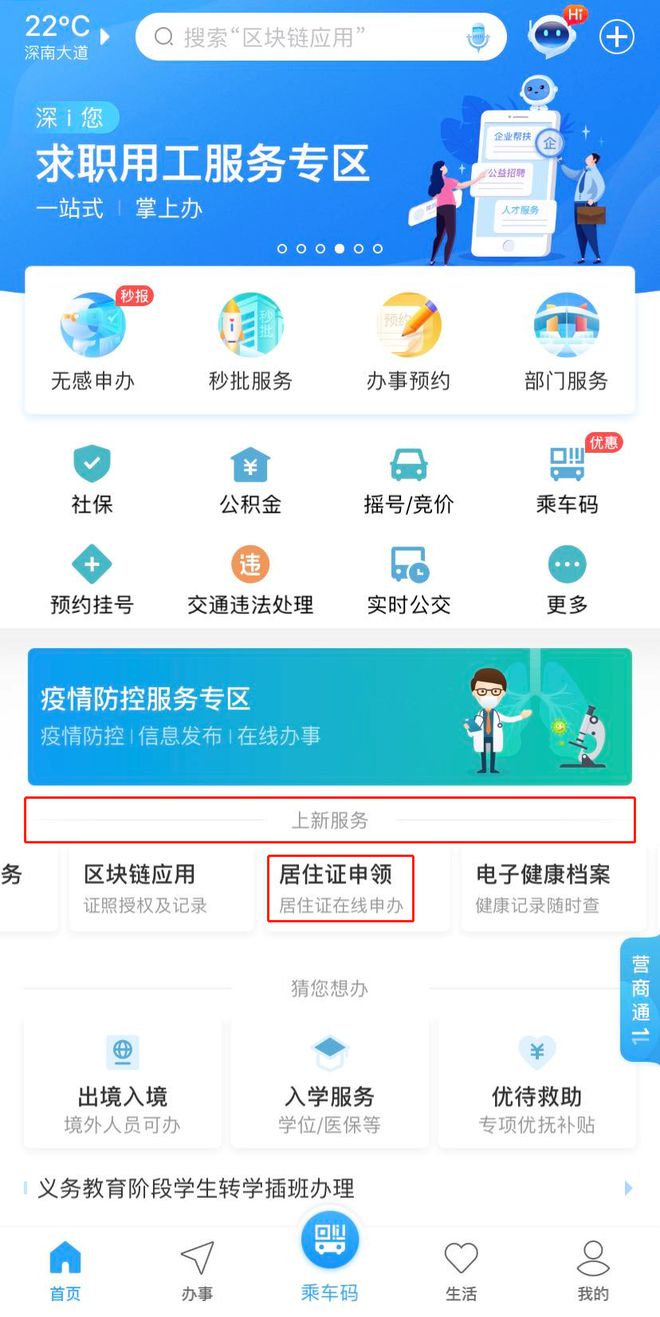Open the 居住证申领 card

(x=340, y=888)
